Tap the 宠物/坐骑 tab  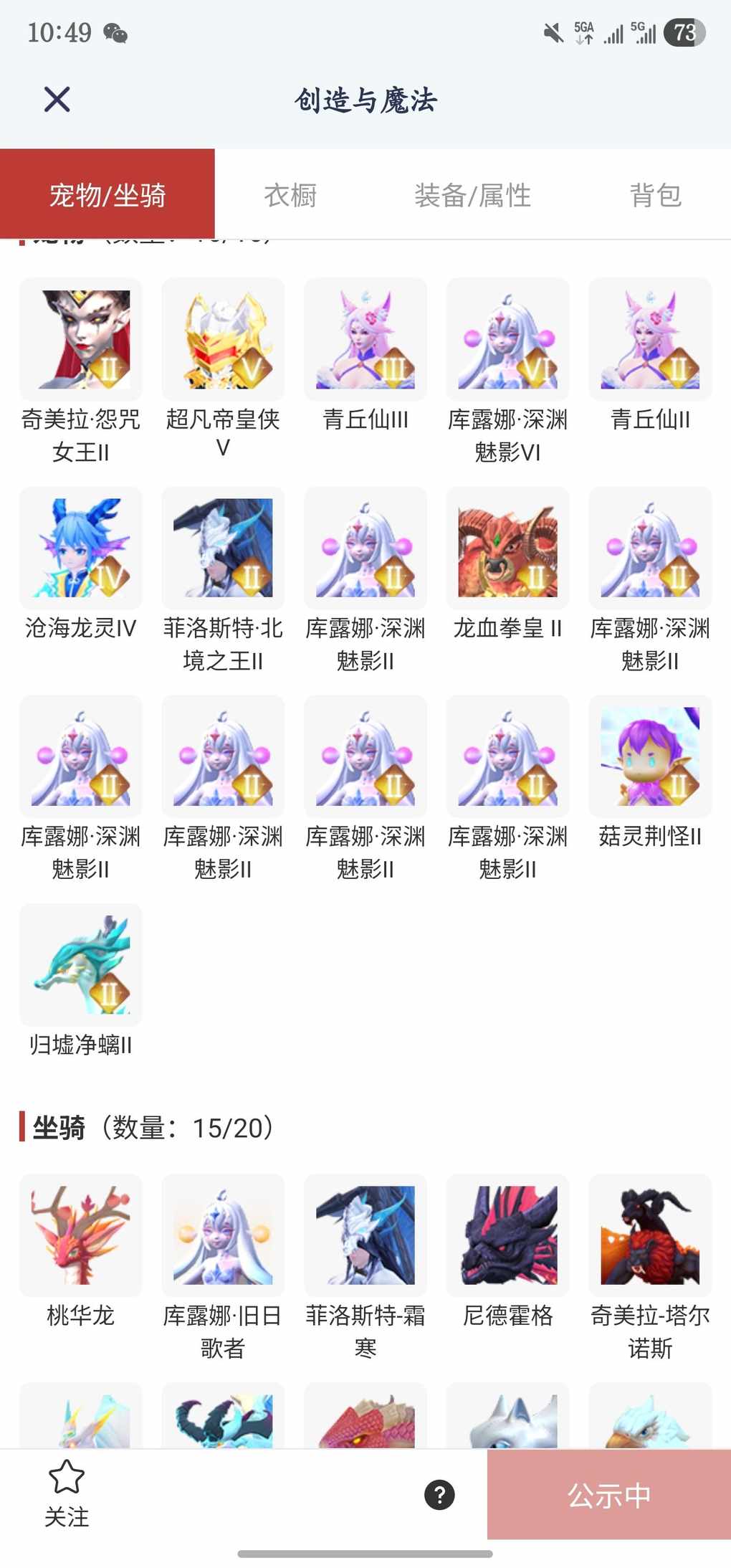click(107, 195)
